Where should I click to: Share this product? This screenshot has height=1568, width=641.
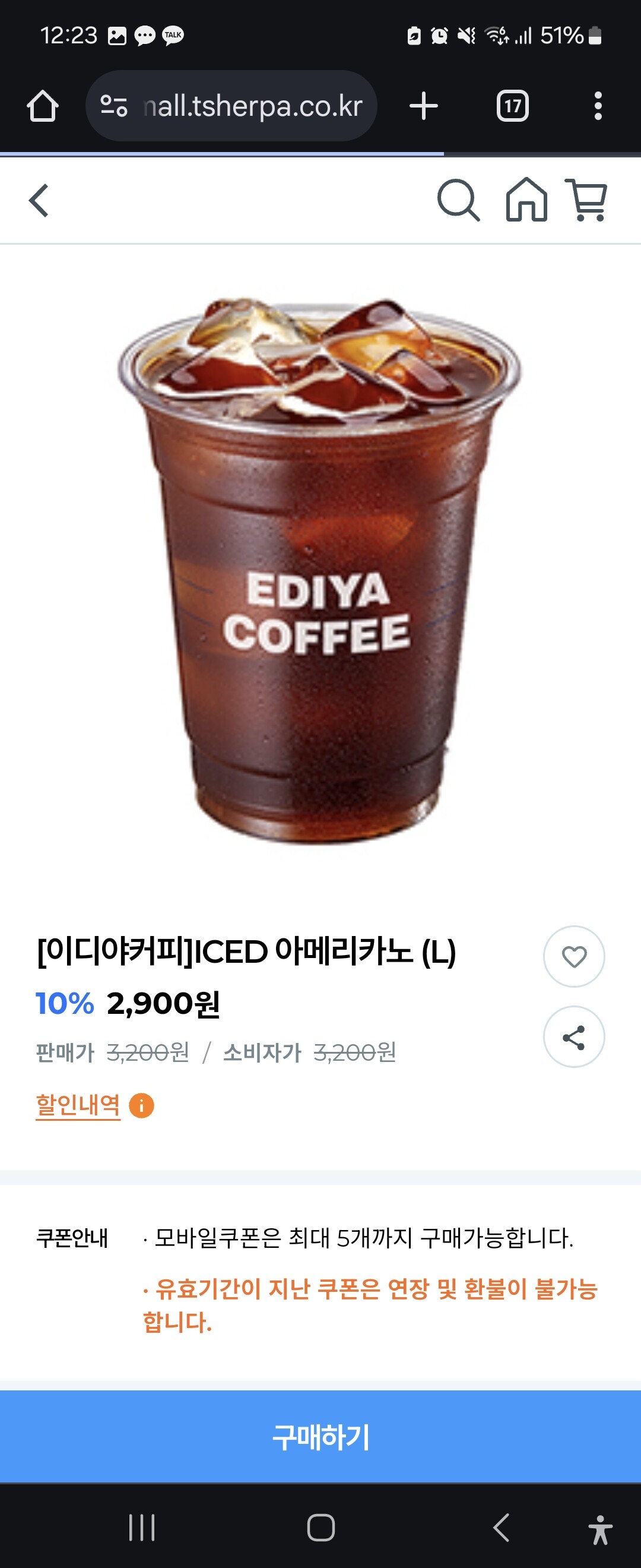573,1037
